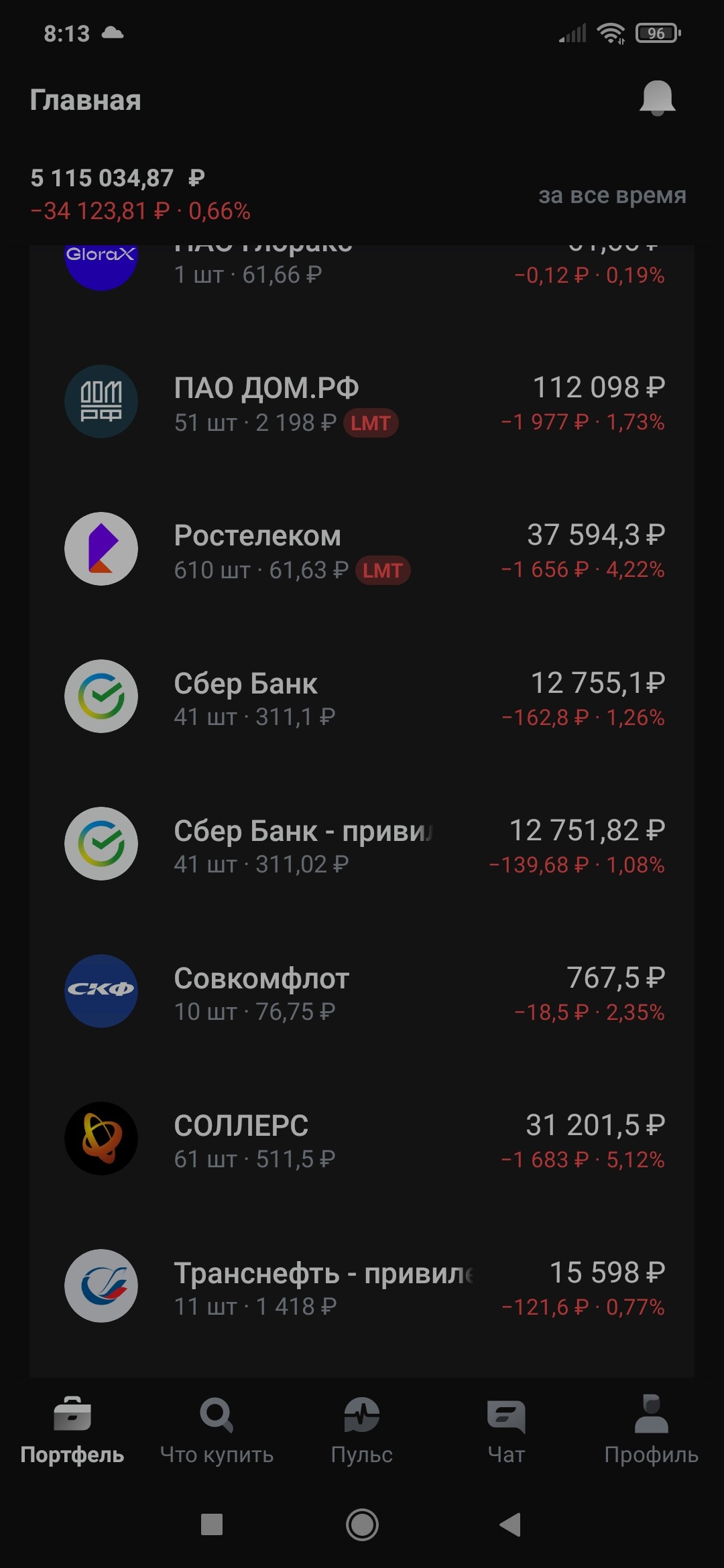Open the ПАО ДОМ.РФ position
The width and height of the screenshot is (724, 1568).
pyautogui.click(x=362, y=403)
